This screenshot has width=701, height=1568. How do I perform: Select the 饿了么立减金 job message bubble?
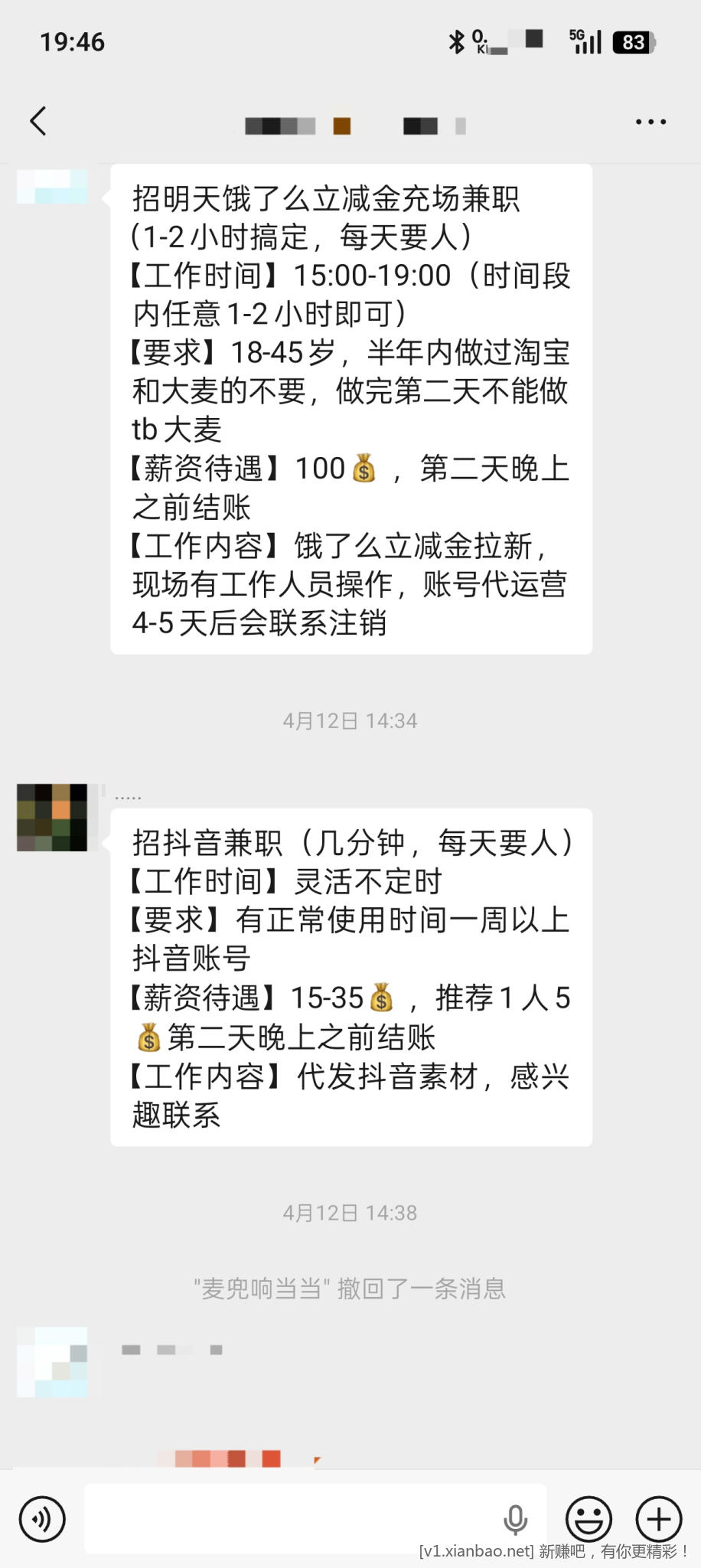point(350,410)
